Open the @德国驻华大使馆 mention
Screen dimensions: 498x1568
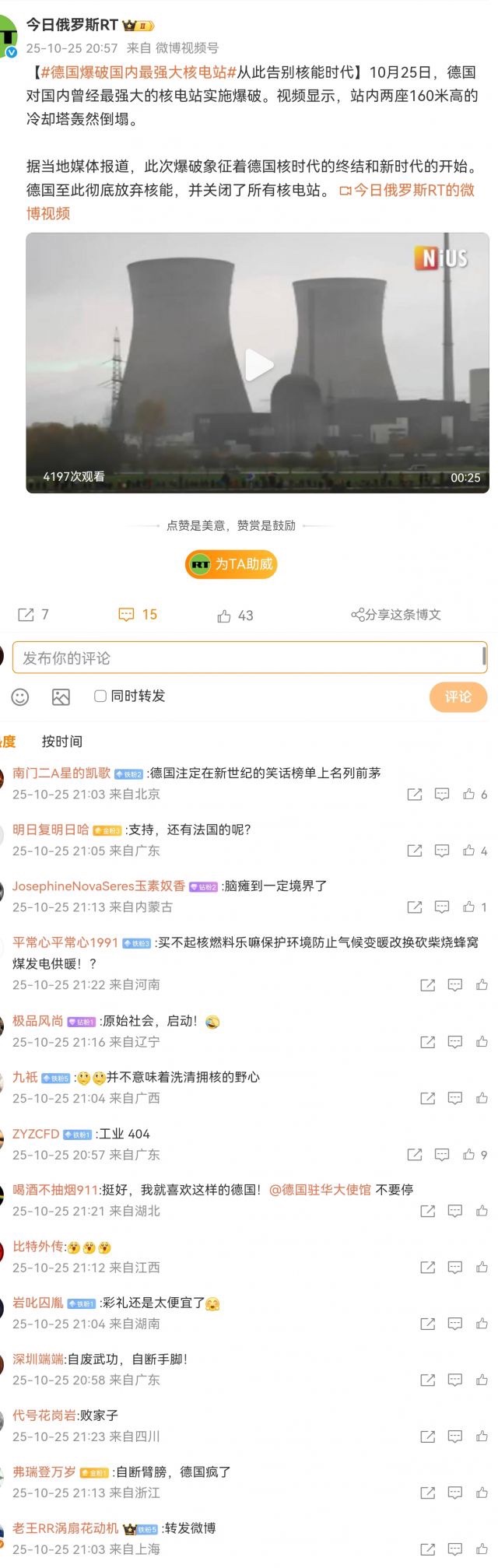320,1190
